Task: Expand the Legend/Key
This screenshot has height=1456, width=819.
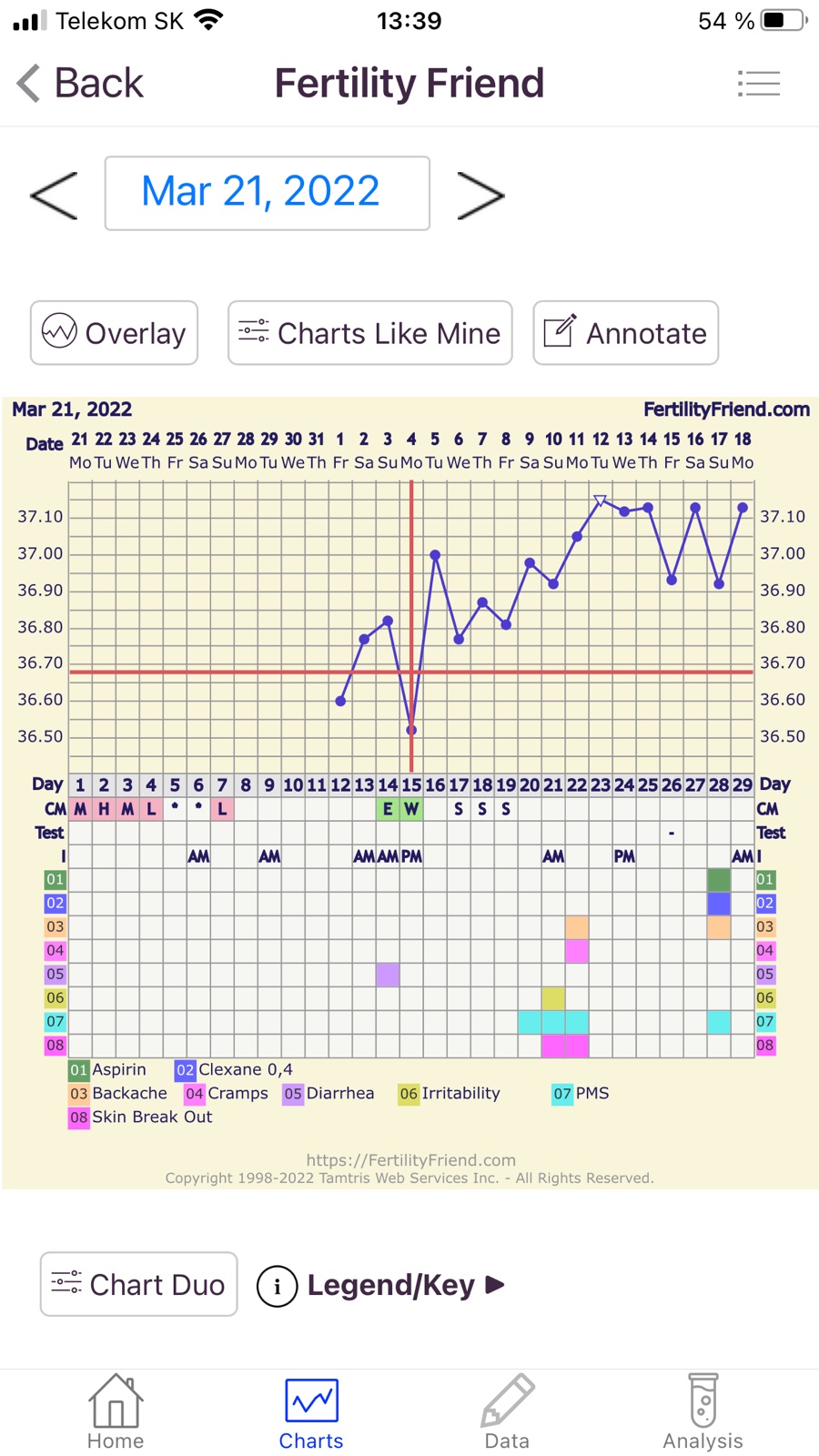Action: point(382,1285)
